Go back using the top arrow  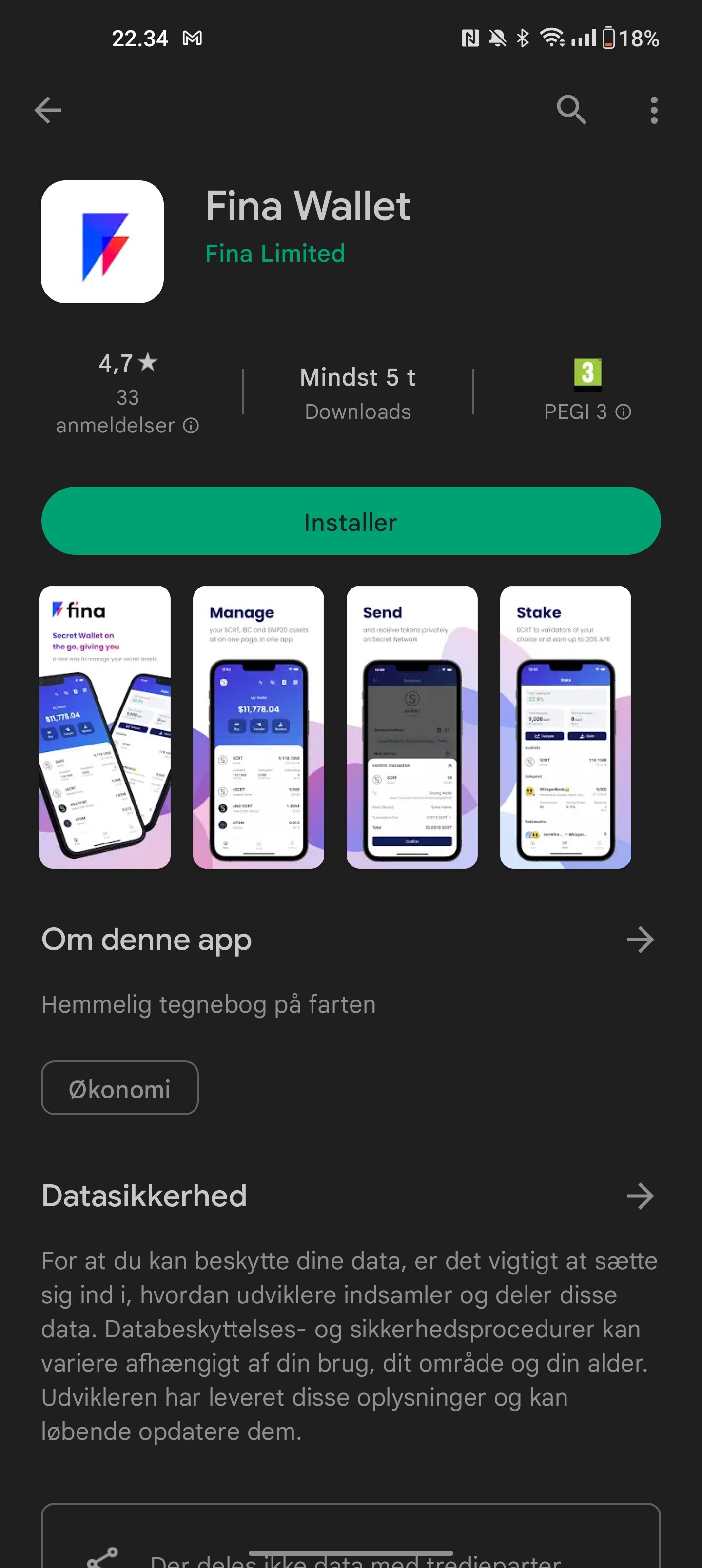[48, 110]
